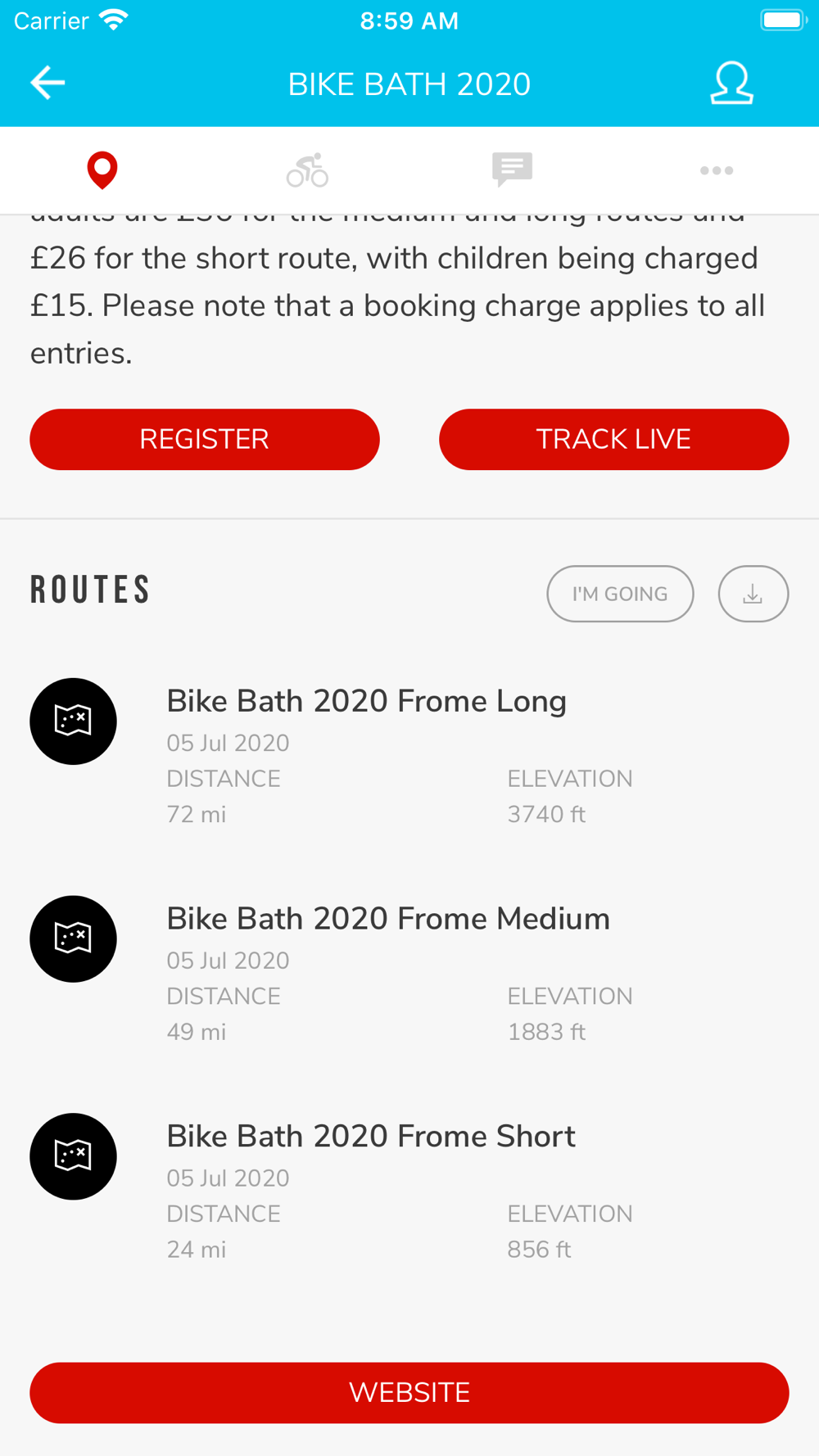Open the profile icon in header
Screen dimensions: 819x1456
(x=731, y=84)
